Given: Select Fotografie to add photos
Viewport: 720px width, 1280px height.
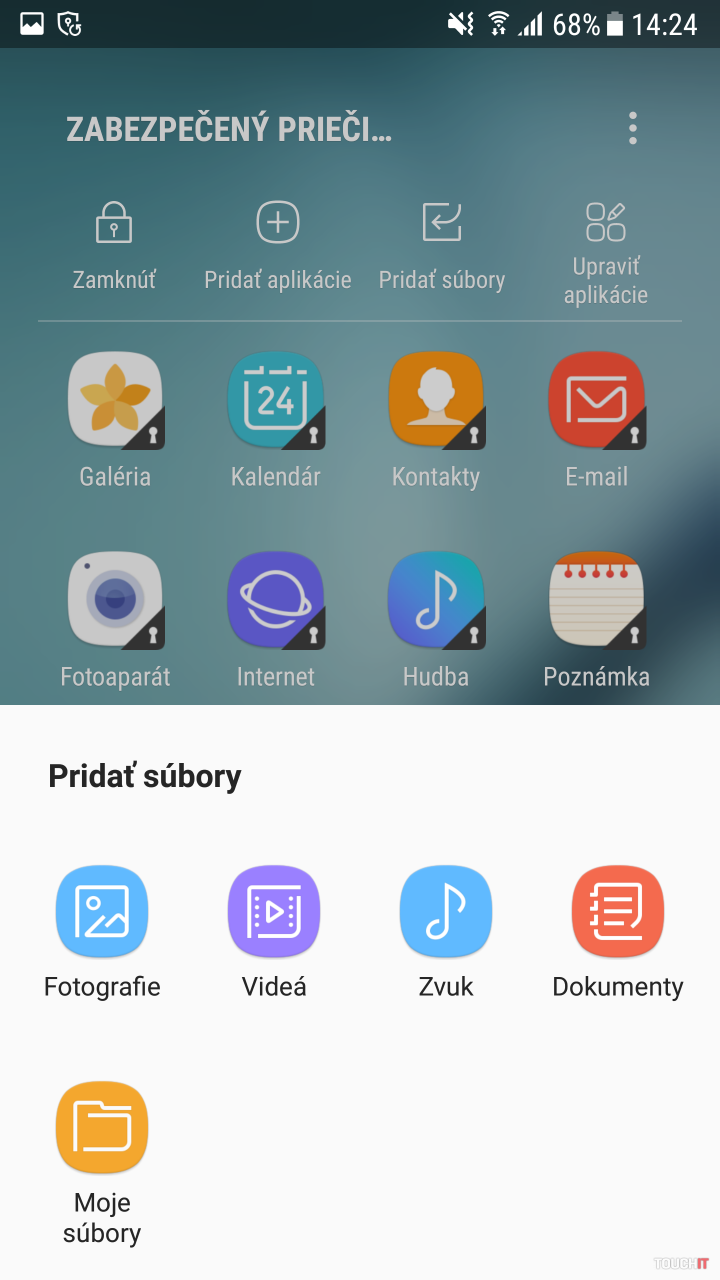Looking at the screenshot, I should pyautogui.click(x=102, y=912).
